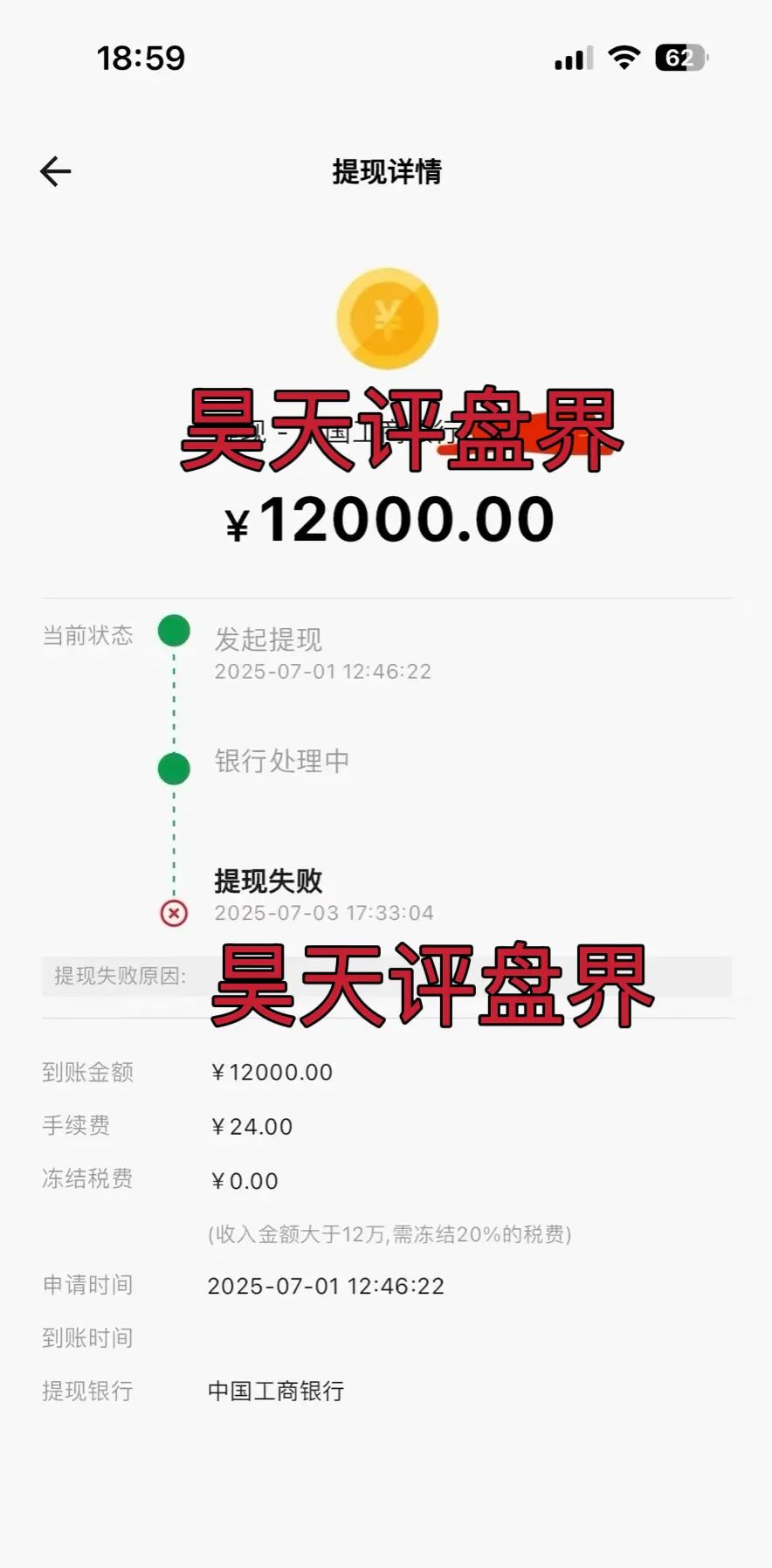This screenshot has width=772, height=1568.
Task: Click the red X failure status icon
Action: (174, 911)
